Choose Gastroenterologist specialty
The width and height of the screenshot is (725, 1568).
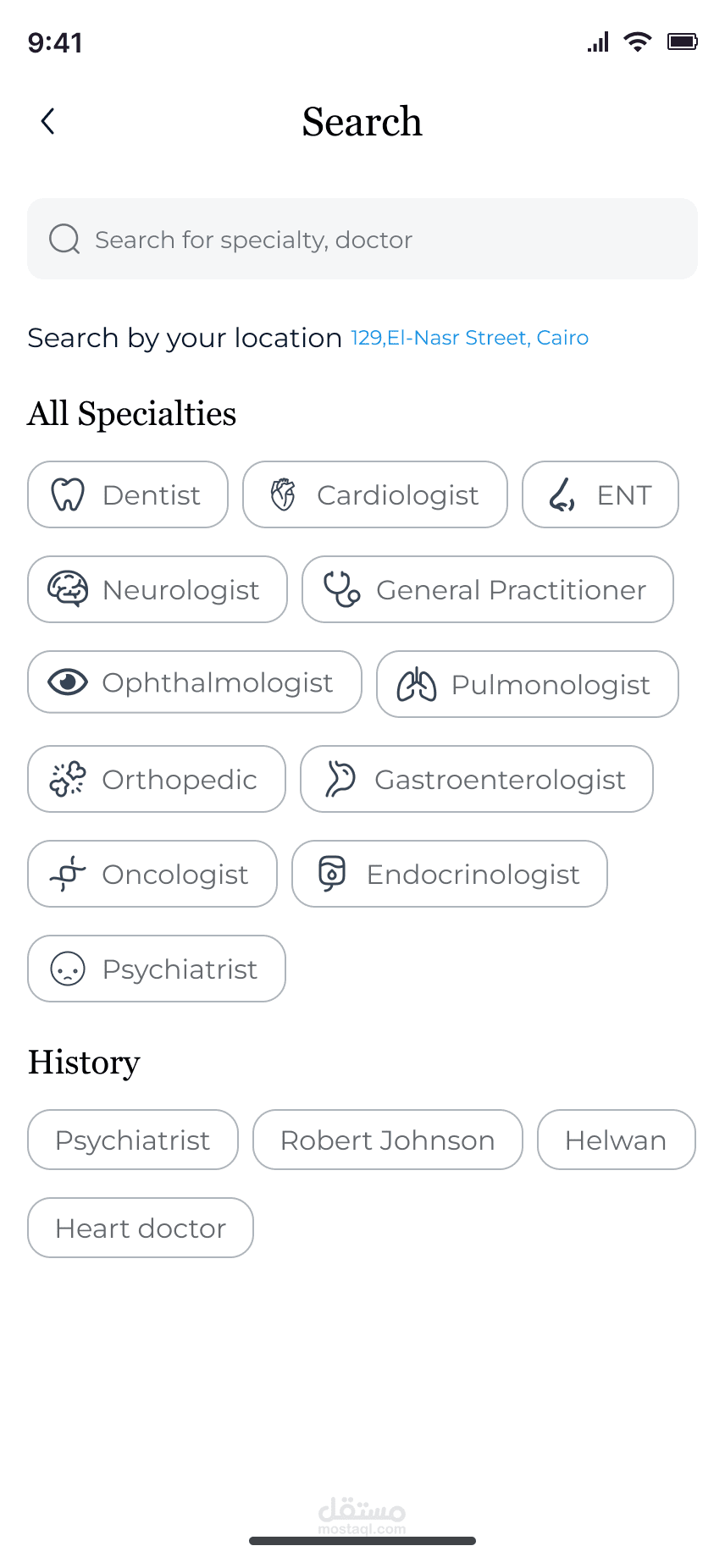pos(476,779)
